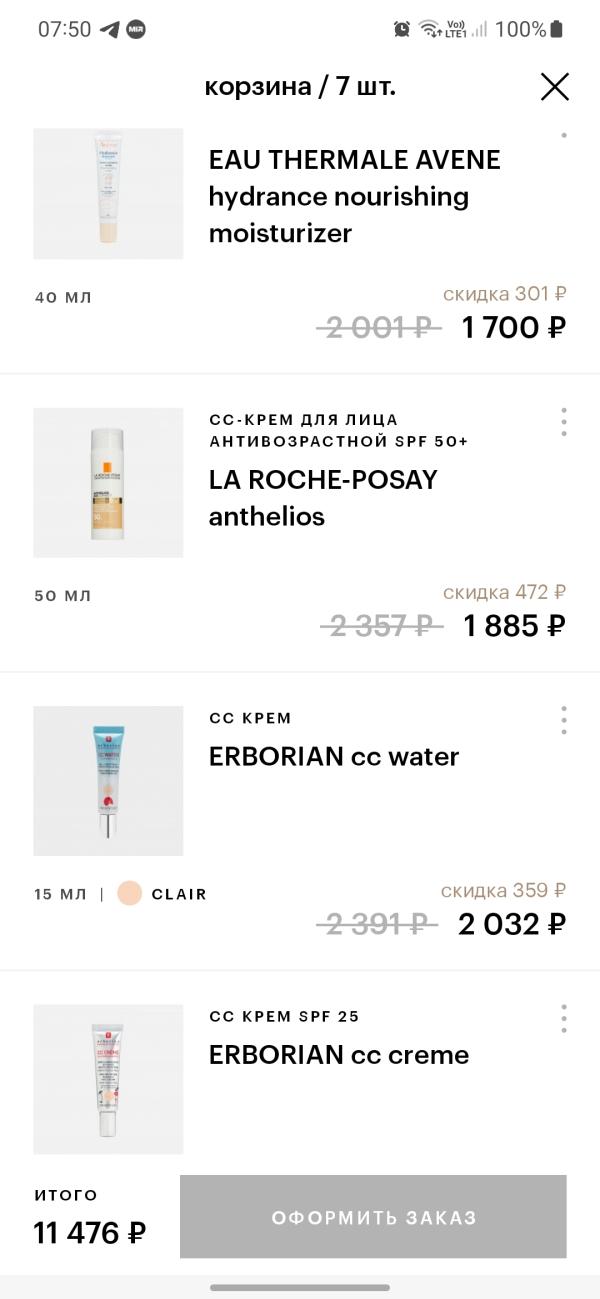Open the Avene hydrance moisturizer product image
The image size is (600, 1299).
point(108,194)
